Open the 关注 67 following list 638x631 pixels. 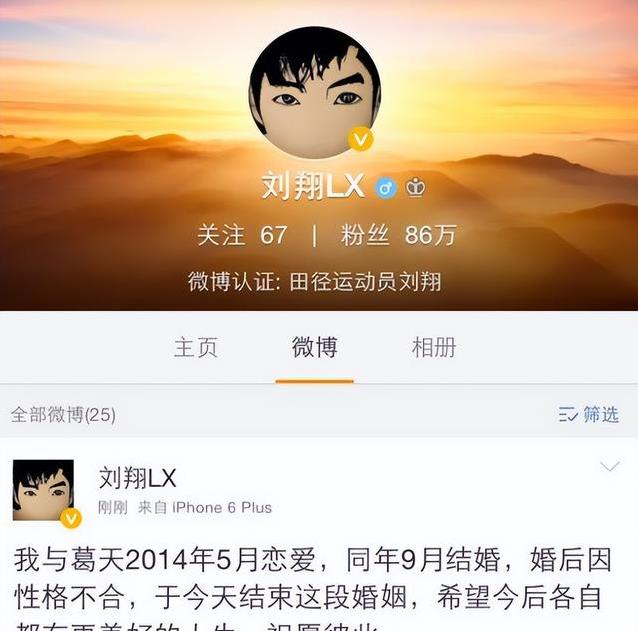tap(242, 235)
